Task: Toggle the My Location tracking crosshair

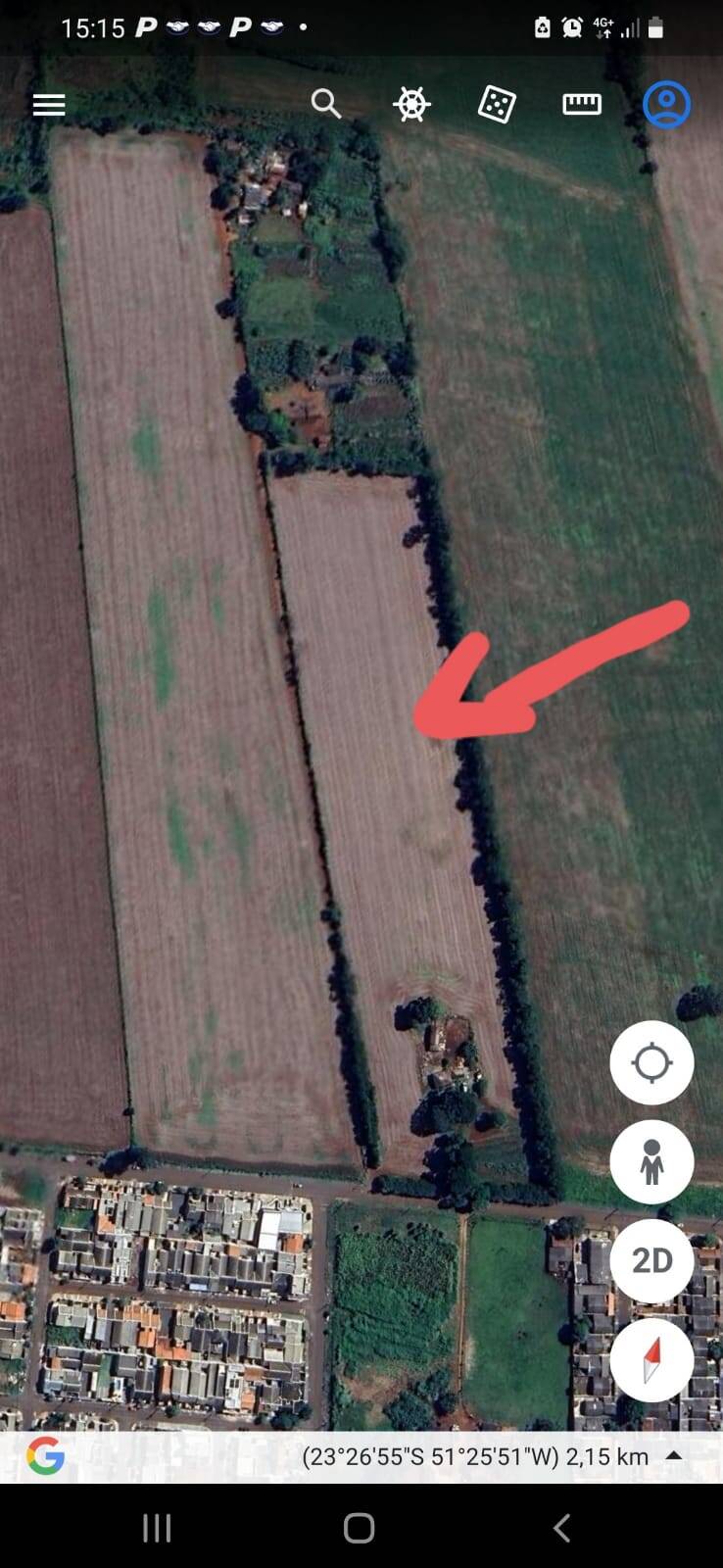Action: tap(651, 1061)
